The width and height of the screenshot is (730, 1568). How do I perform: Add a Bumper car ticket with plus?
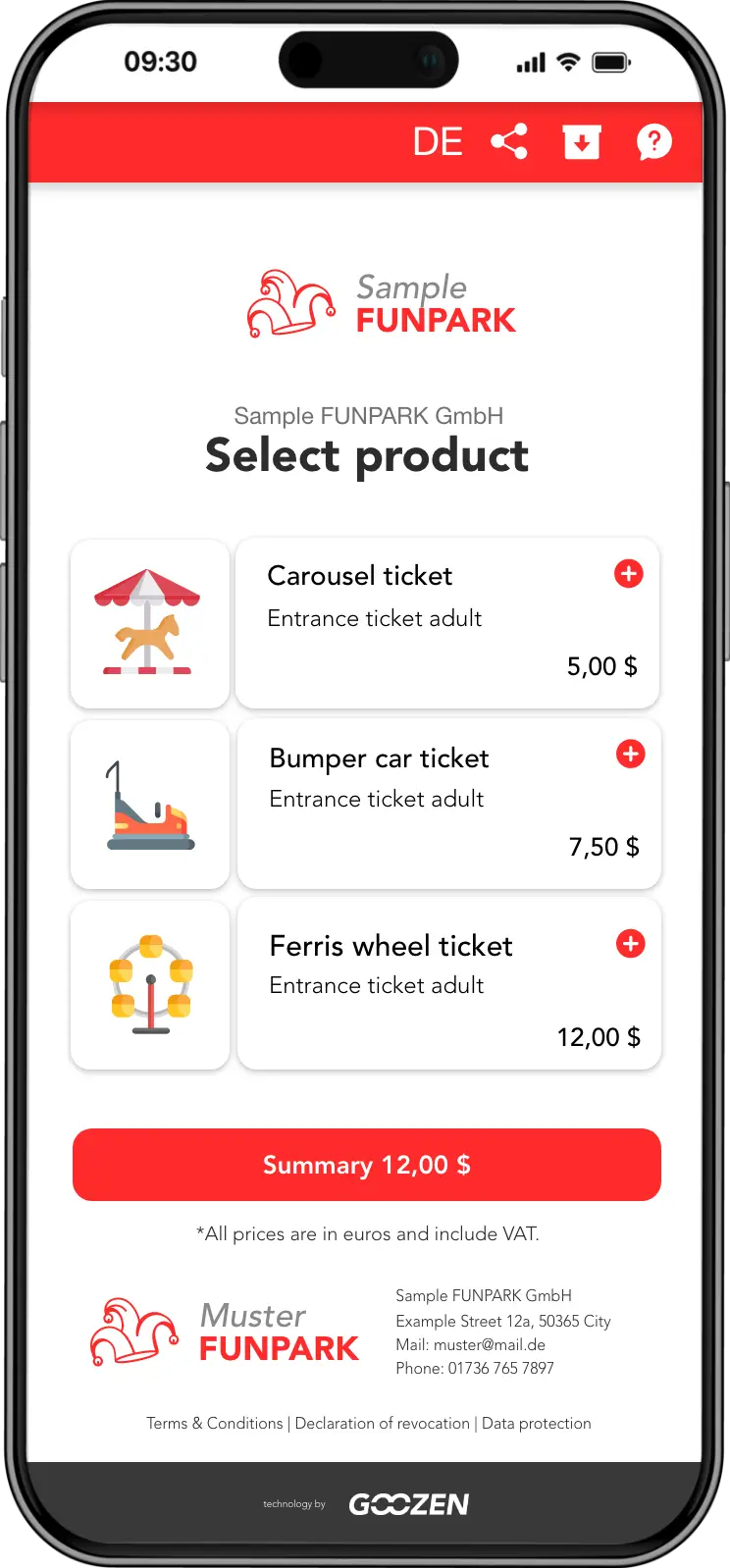(630, 755)
